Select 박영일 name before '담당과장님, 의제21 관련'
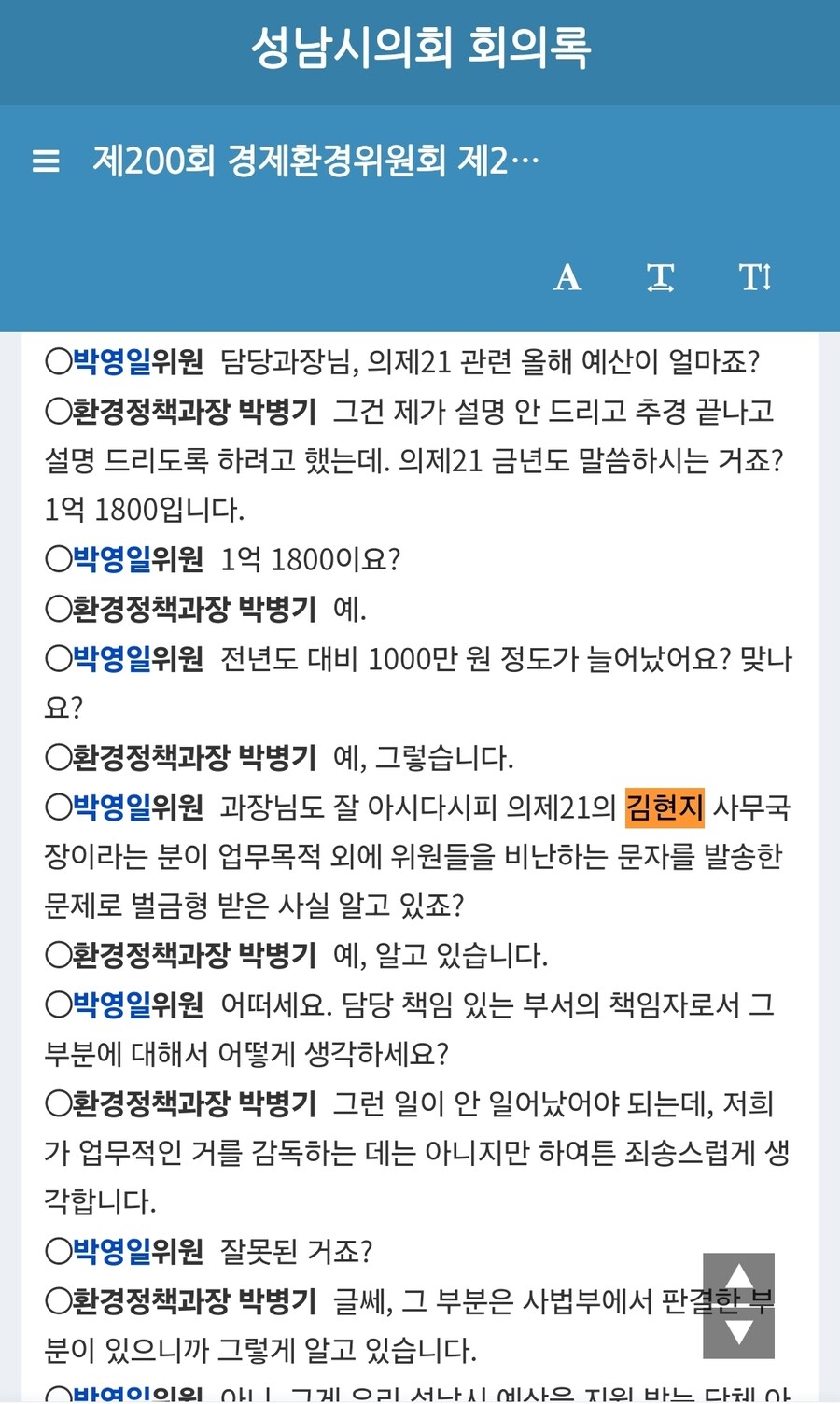Screen dimensions: 840x1404 pyautogui.click(x=112, y=361)
